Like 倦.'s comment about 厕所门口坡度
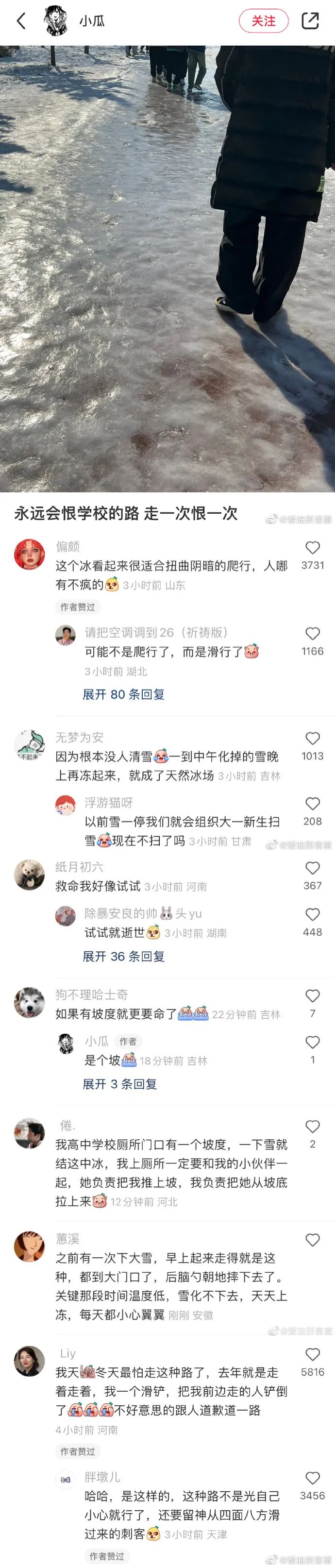 coord(313,1126)
